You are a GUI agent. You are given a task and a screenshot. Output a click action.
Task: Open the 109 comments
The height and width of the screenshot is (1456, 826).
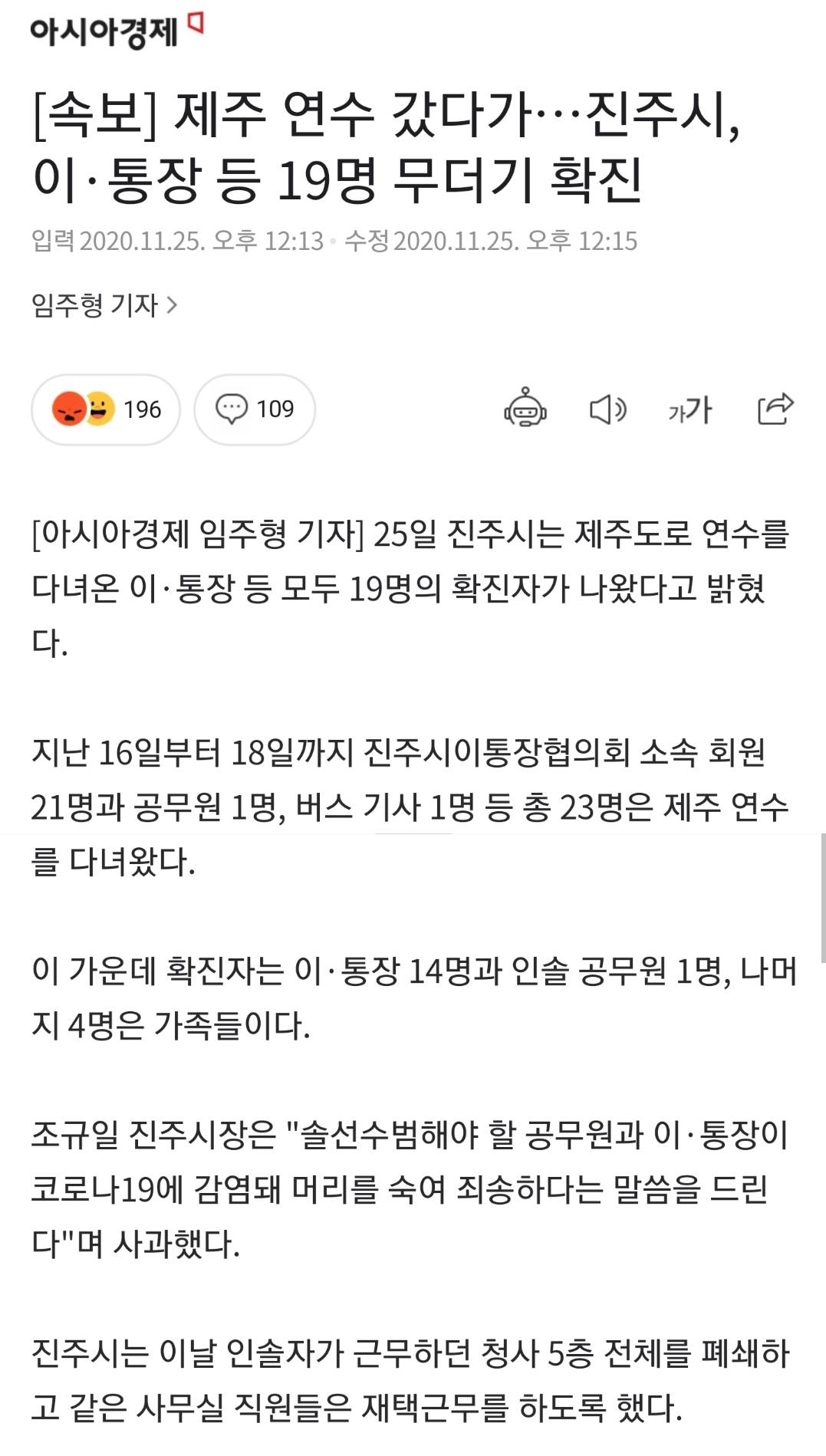255,409
